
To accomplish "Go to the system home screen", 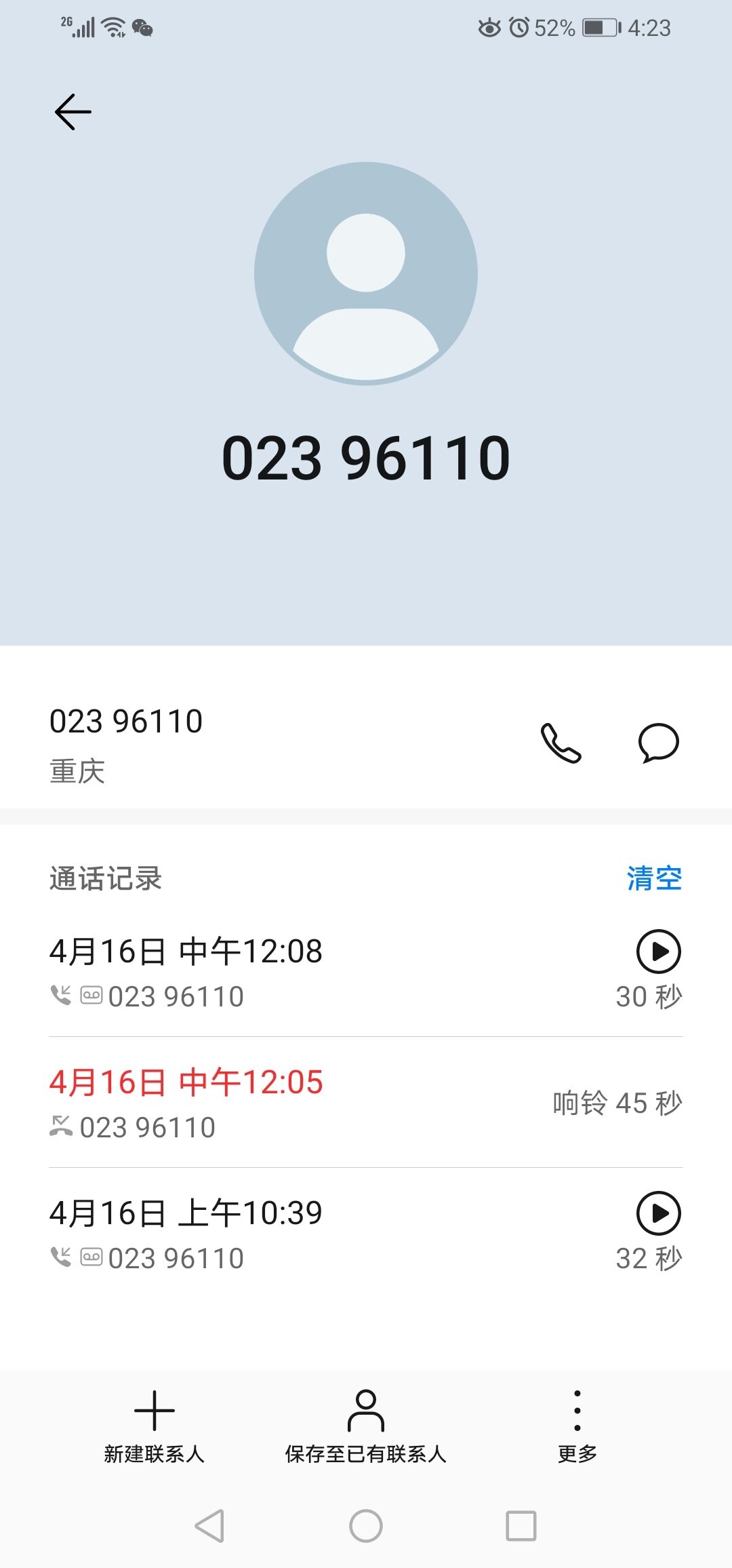I will [x=366, y=1527].
